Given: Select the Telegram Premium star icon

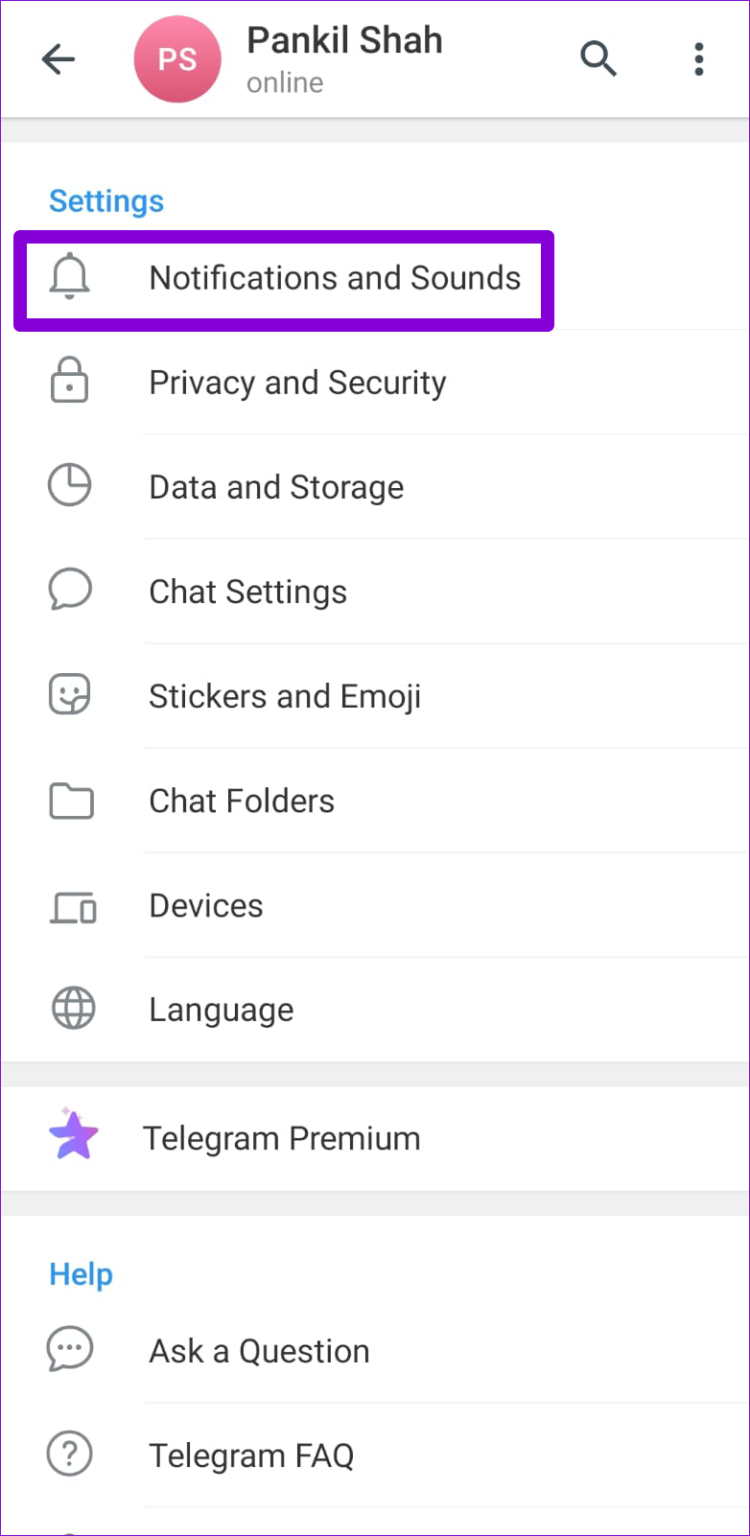Looking at the screenshot, I should point(73,1136).
